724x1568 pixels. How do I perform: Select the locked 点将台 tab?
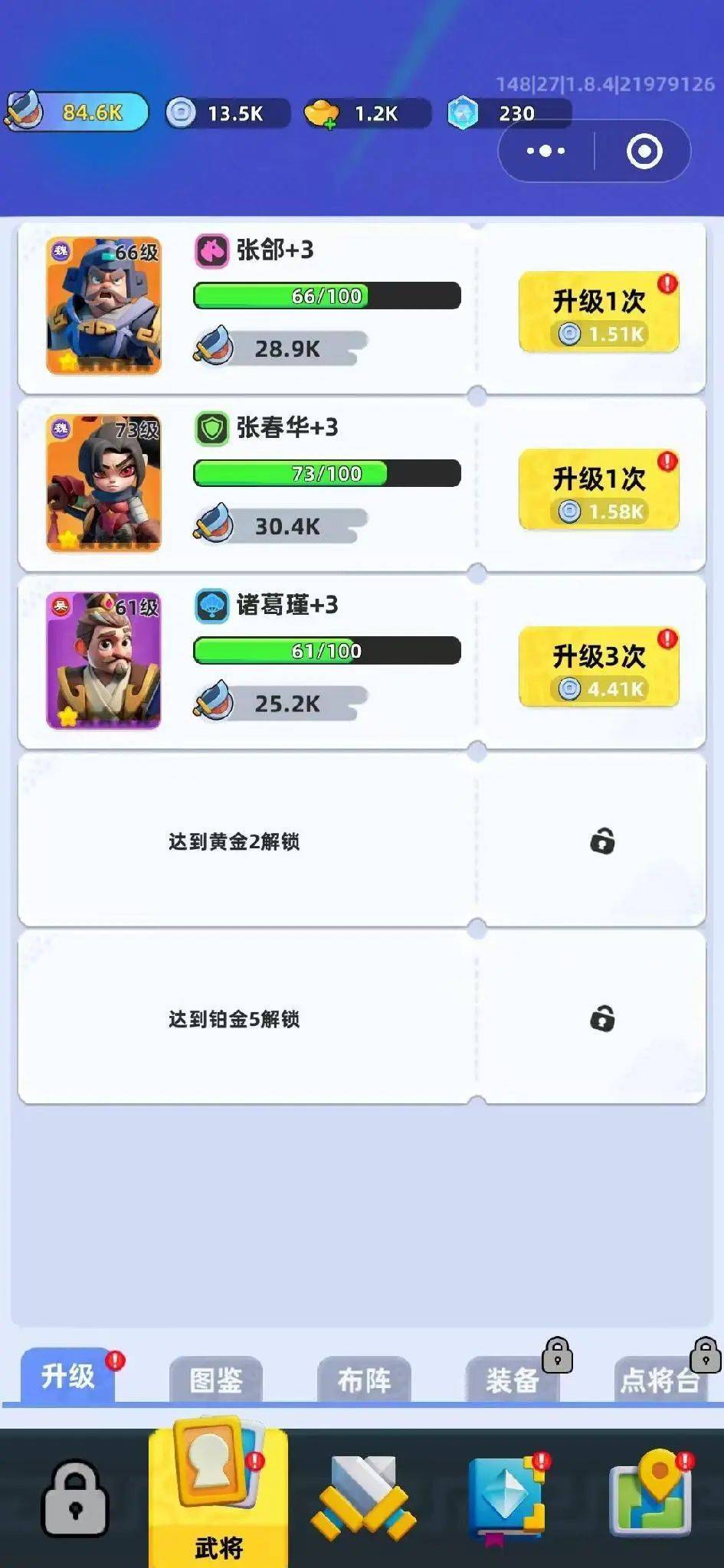pyautogui.click(x=659, y=1380)
